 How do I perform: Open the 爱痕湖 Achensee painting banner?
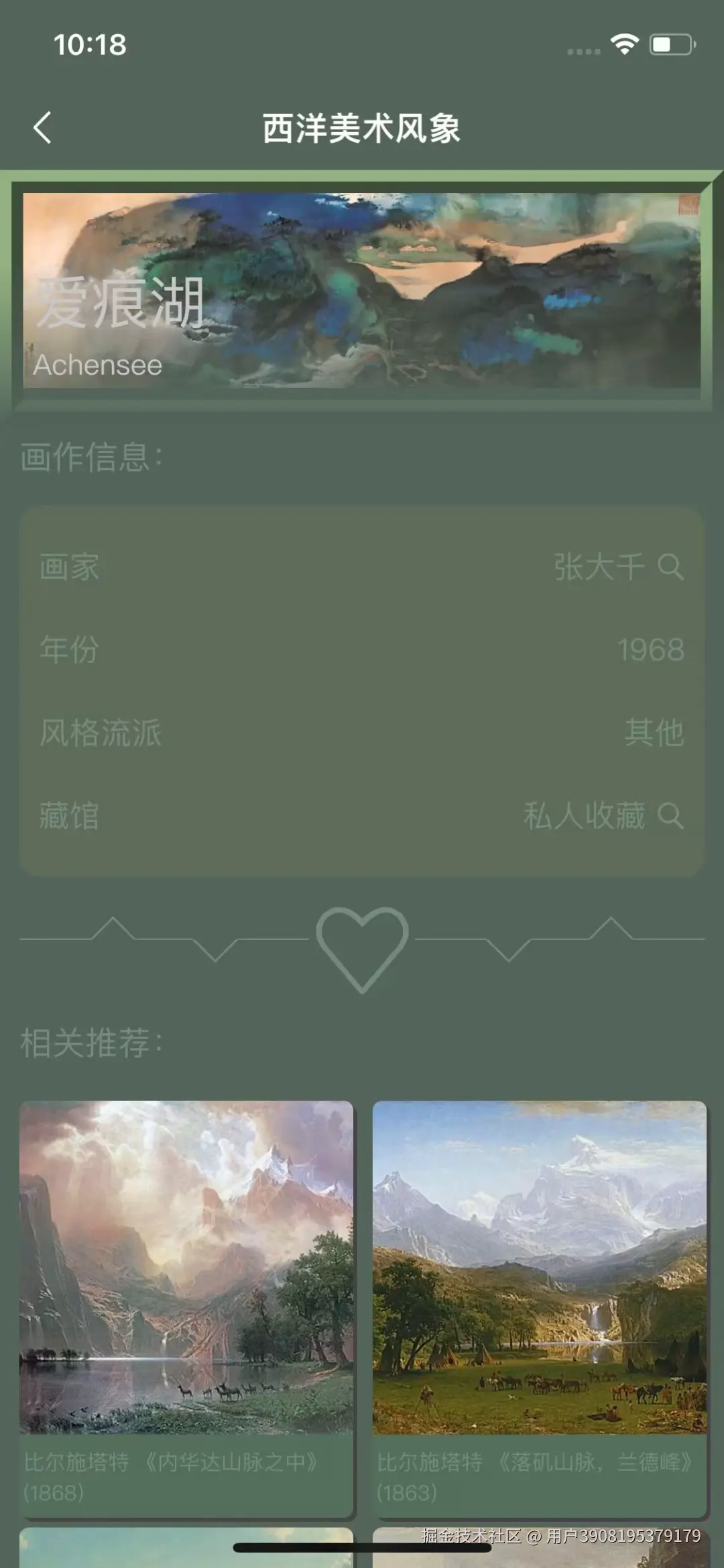[362, 290]
